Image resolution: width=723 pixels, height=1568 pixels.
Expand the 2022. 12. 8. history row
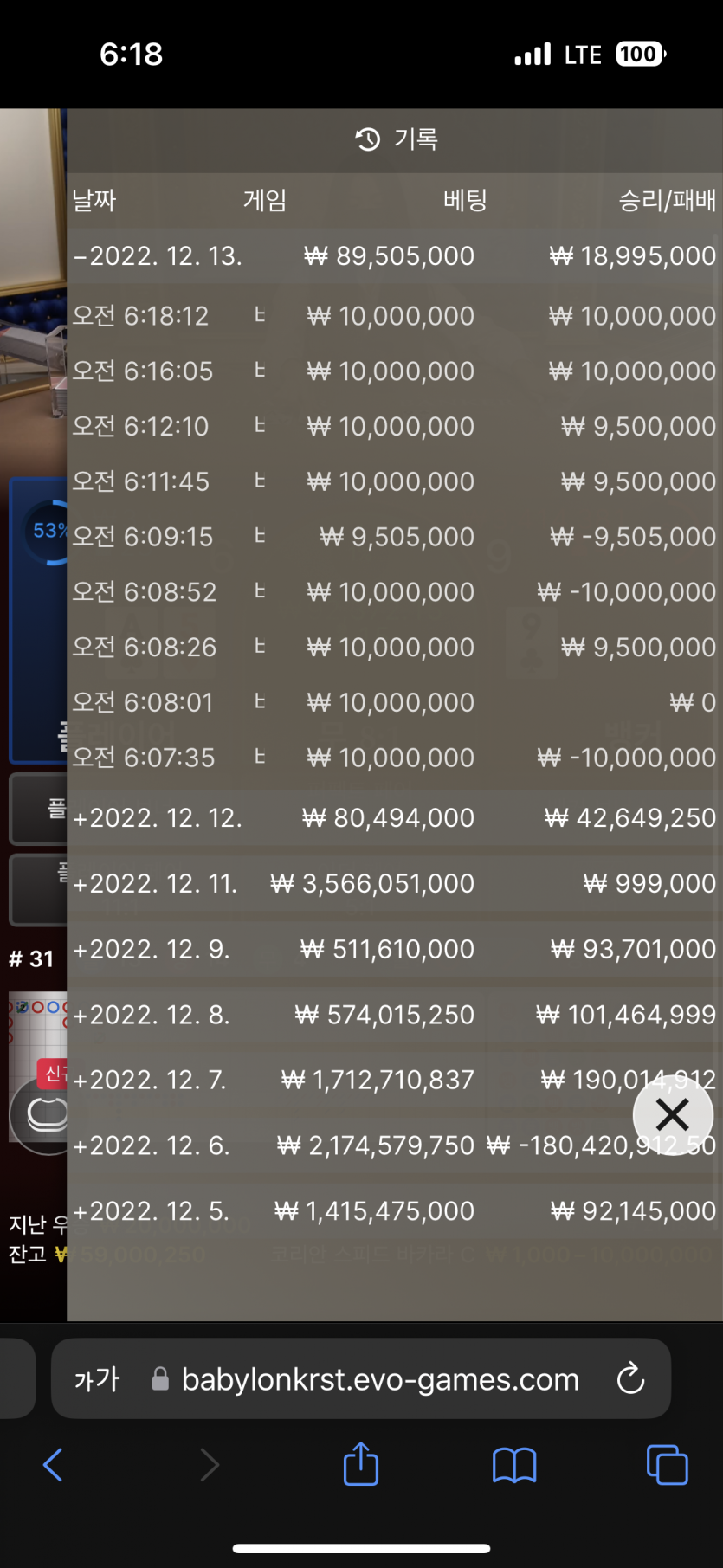(394, 1015)
